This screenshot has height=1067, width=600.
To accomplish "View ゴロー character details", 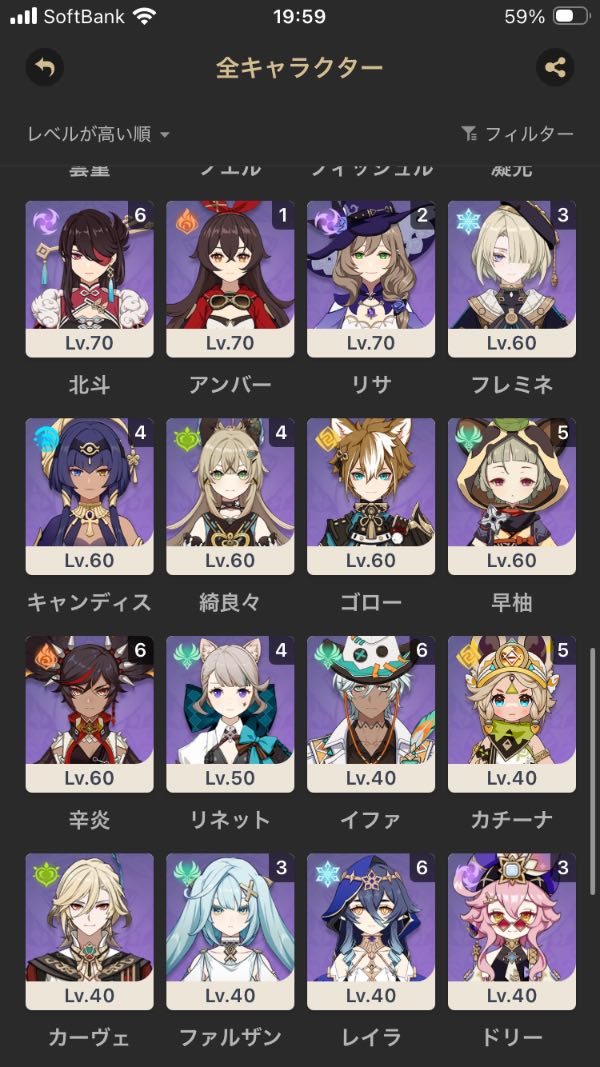I will click(x=370, y=496).
